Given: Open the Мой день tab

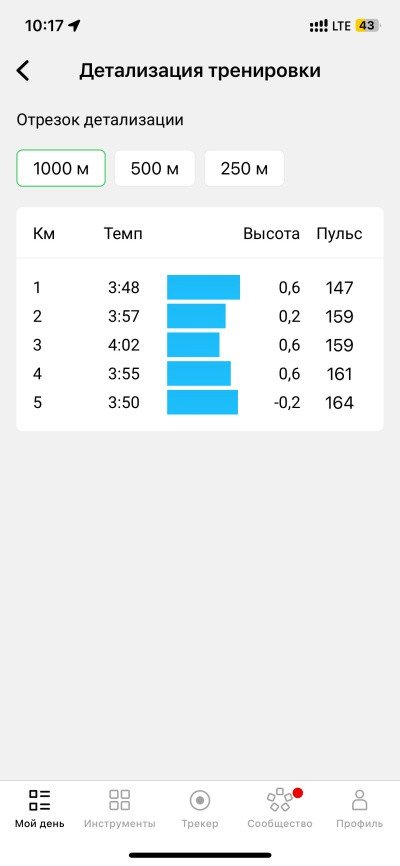Looking at the screenshot, I should tap(40, 809).
